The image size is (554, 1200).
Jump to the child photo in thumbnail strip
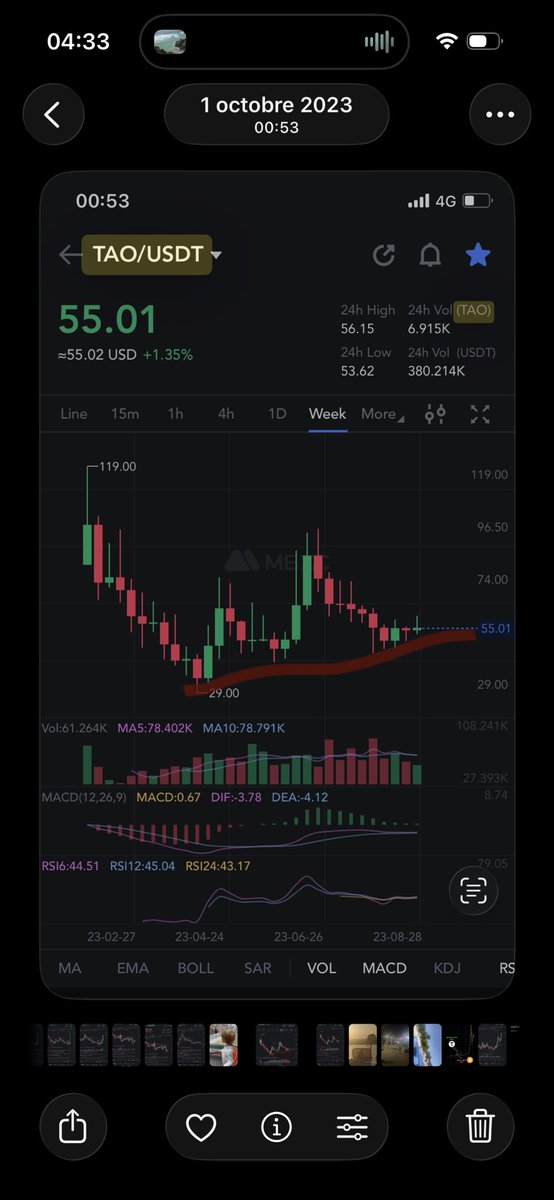[223, 1044]
